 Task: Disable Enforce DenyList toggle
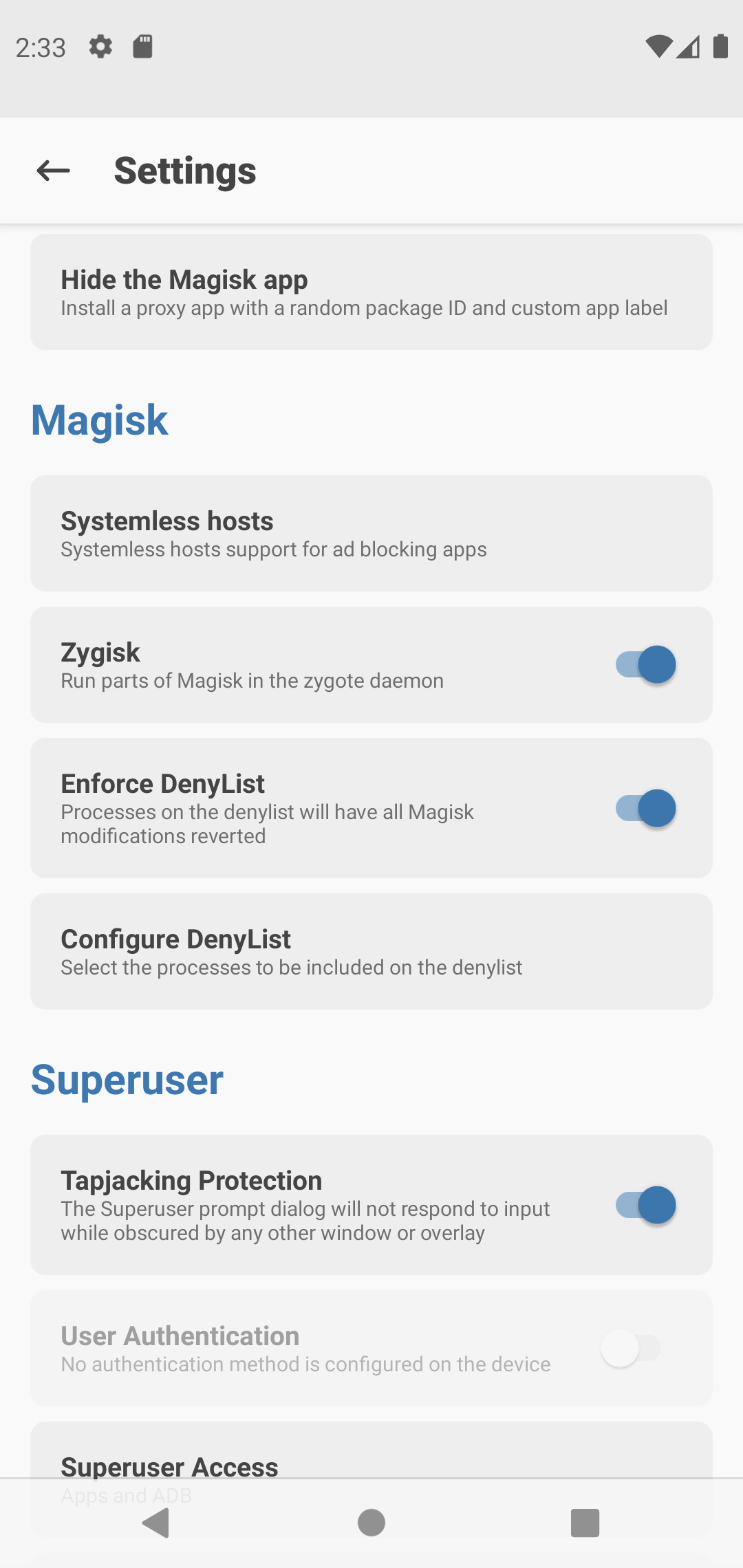pos(645,808)
